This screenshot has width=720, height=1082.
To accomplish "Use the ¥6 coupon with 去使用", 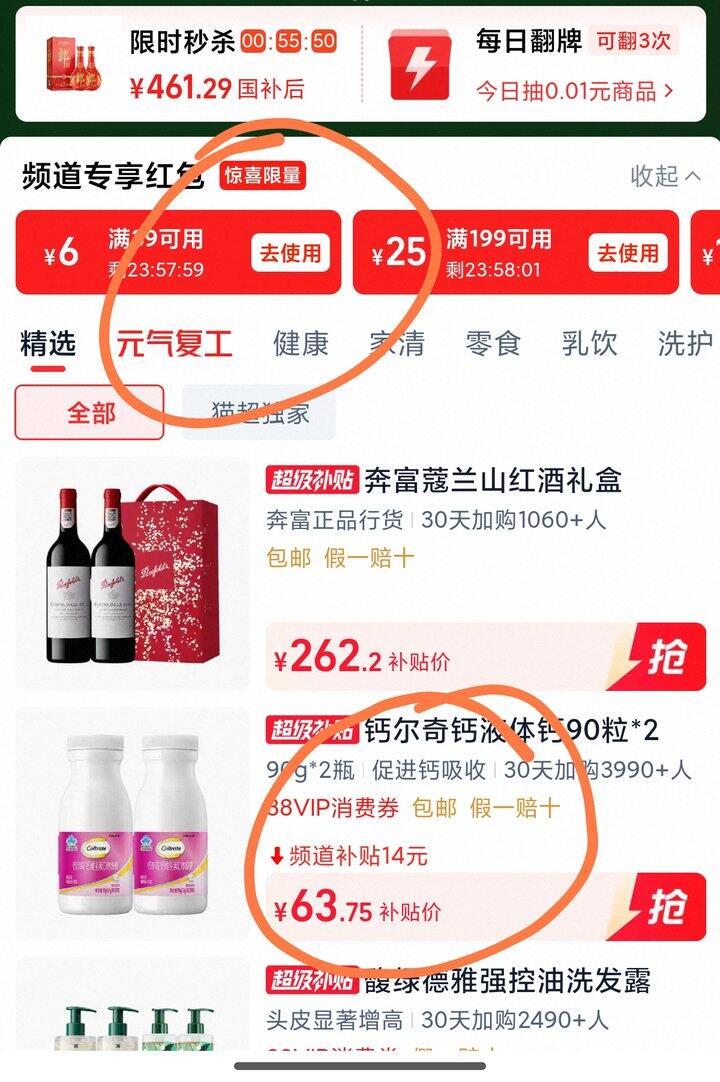I will (x=291, y=253).
